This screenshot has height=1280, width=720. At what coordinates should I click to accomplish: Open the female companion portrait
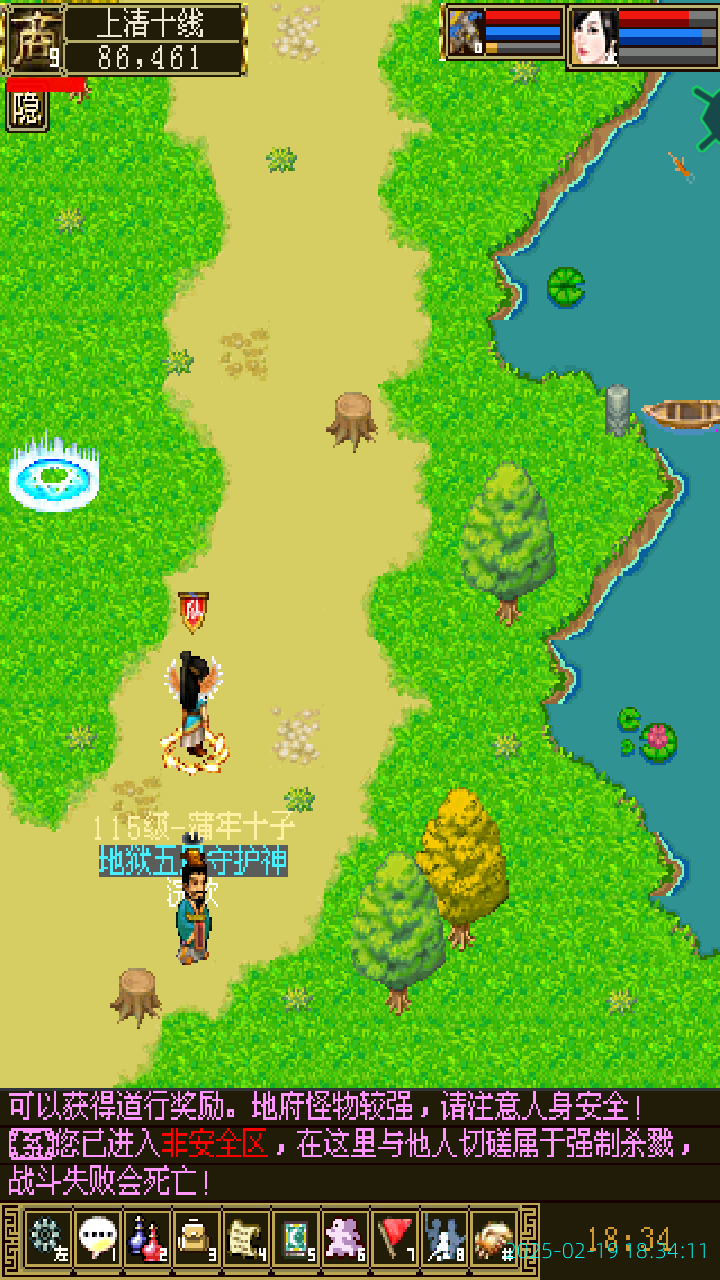pyautogui.click(x=593, y=37)
